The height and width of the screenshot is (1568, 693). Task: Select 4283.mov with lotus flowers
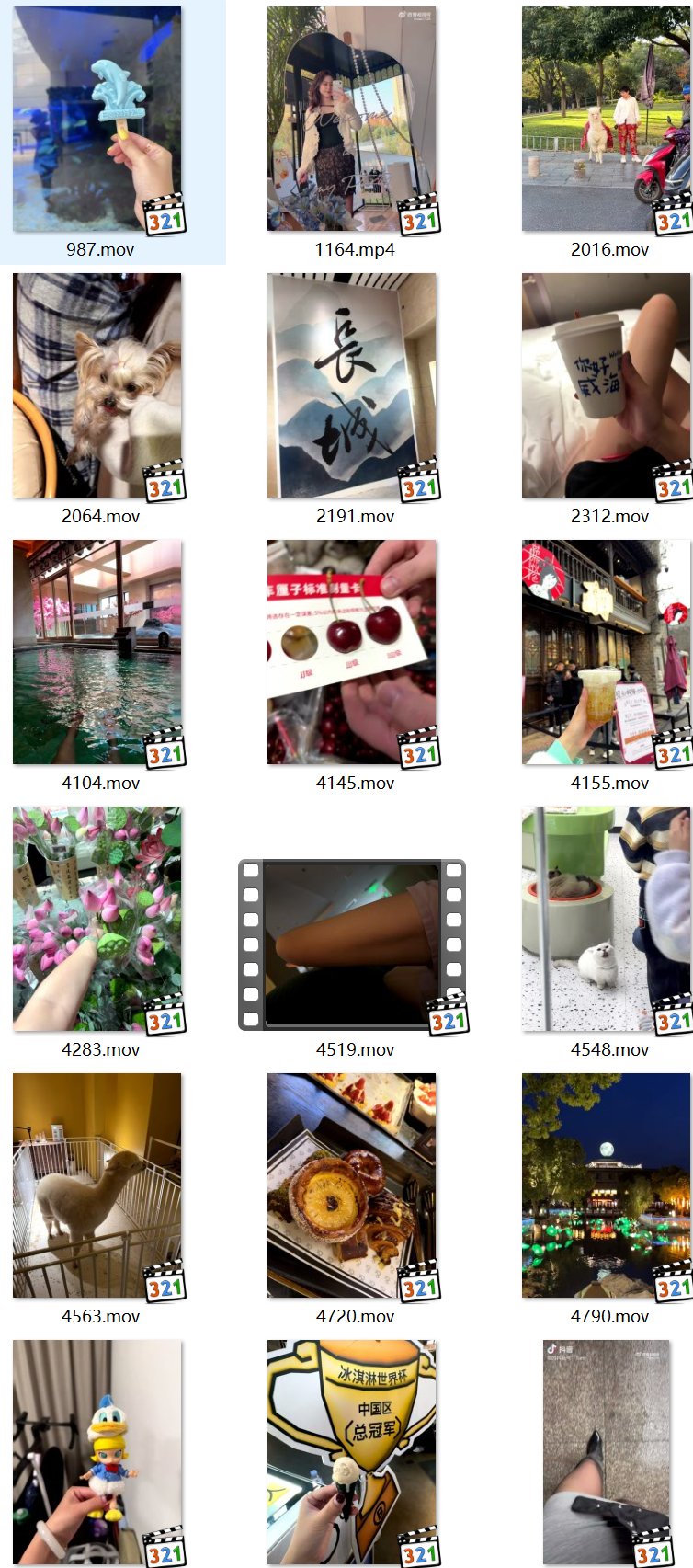point(97,919)
